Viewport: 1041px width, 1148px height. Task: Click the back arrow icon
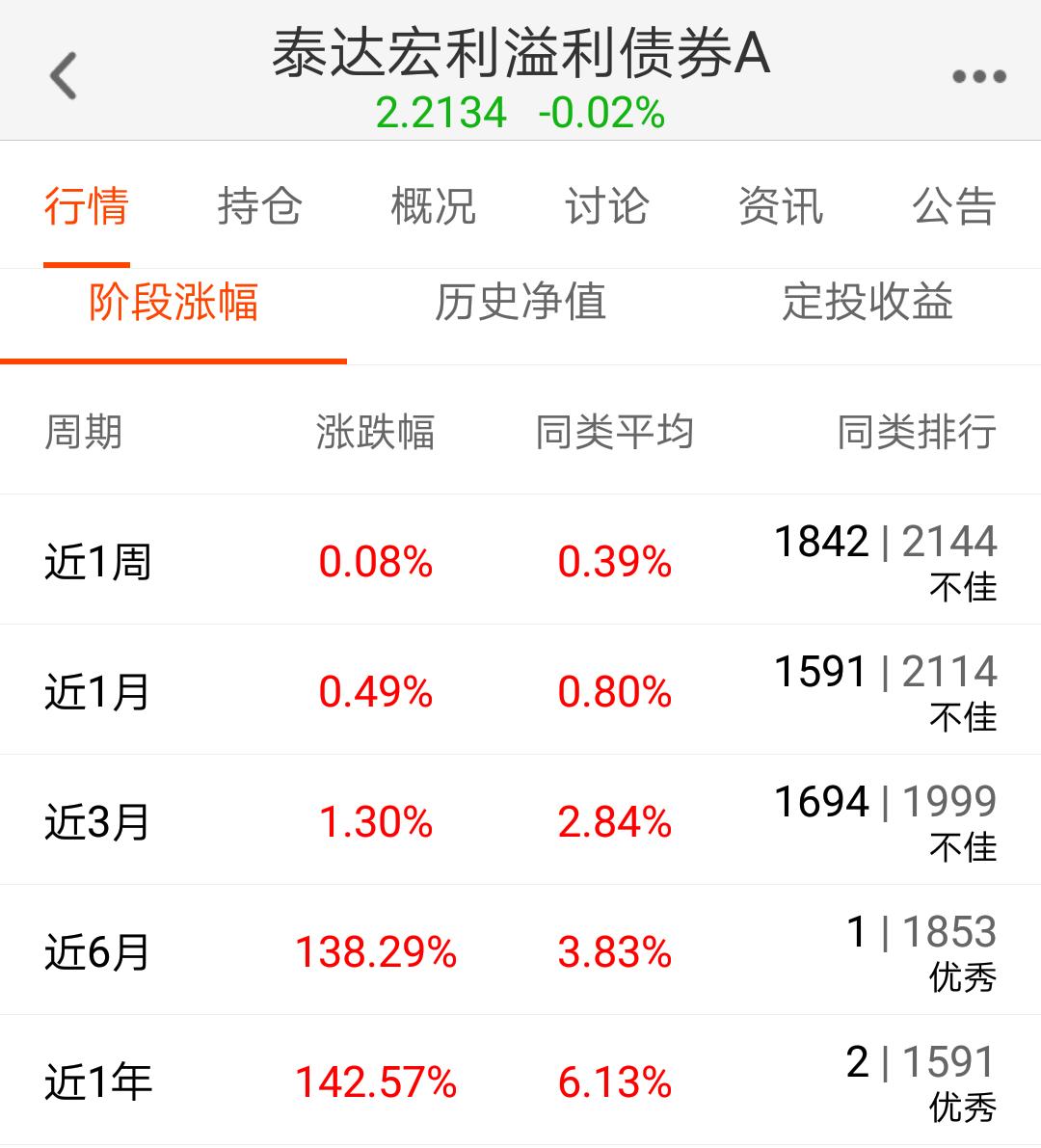[64, 77]
